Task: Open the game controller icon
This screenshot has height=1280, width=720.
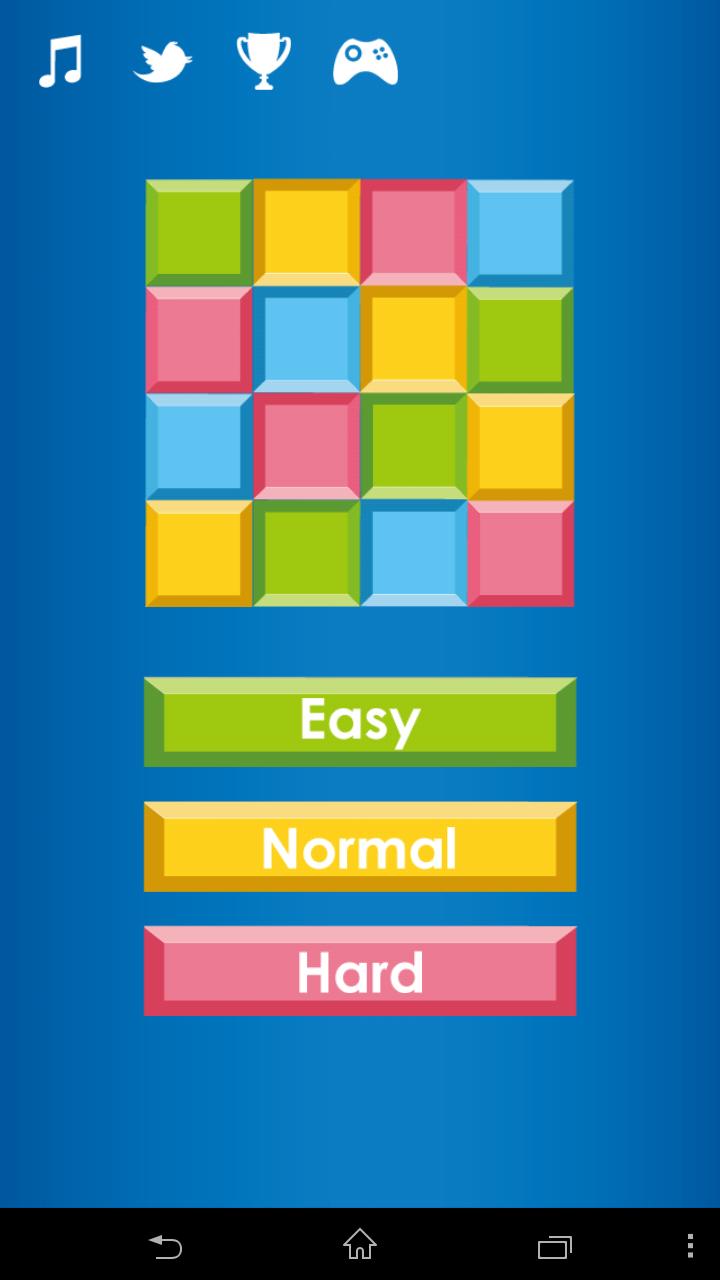Action: [x=365, y=62]
